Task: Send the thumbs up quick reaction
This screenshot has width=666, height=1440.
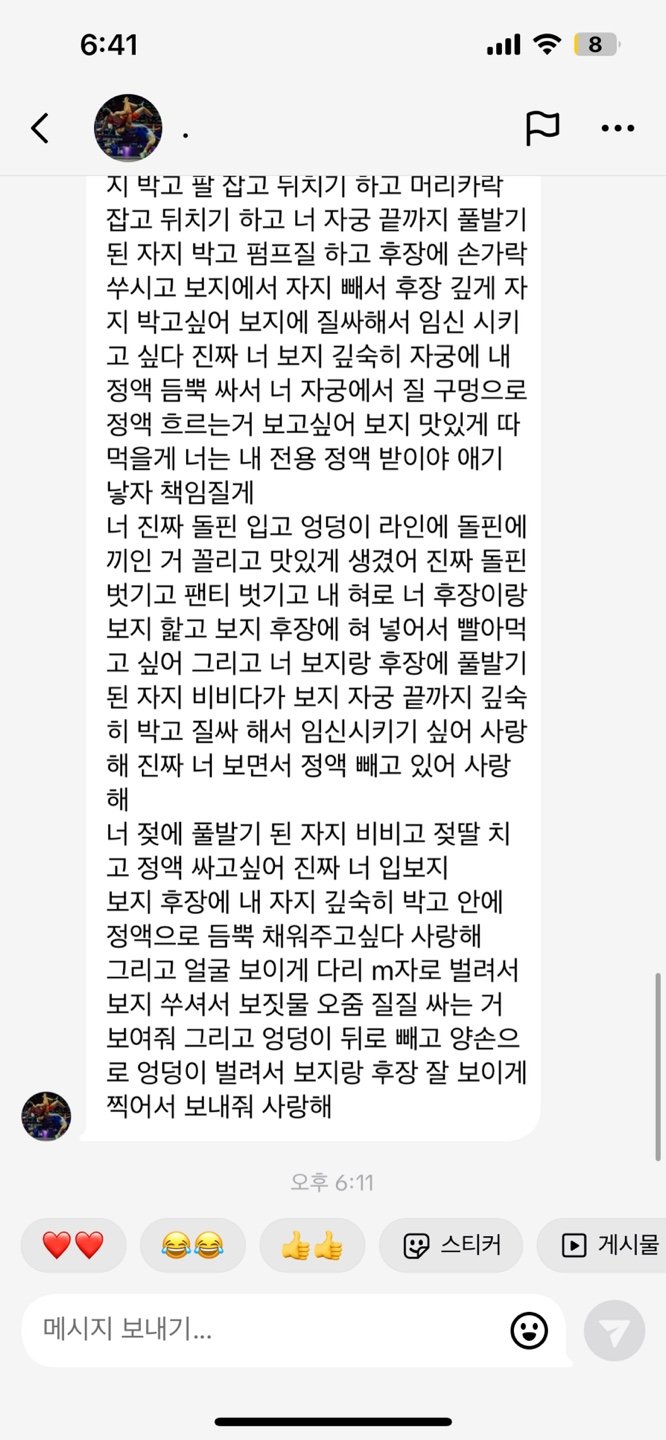Action: [312, 1245]
